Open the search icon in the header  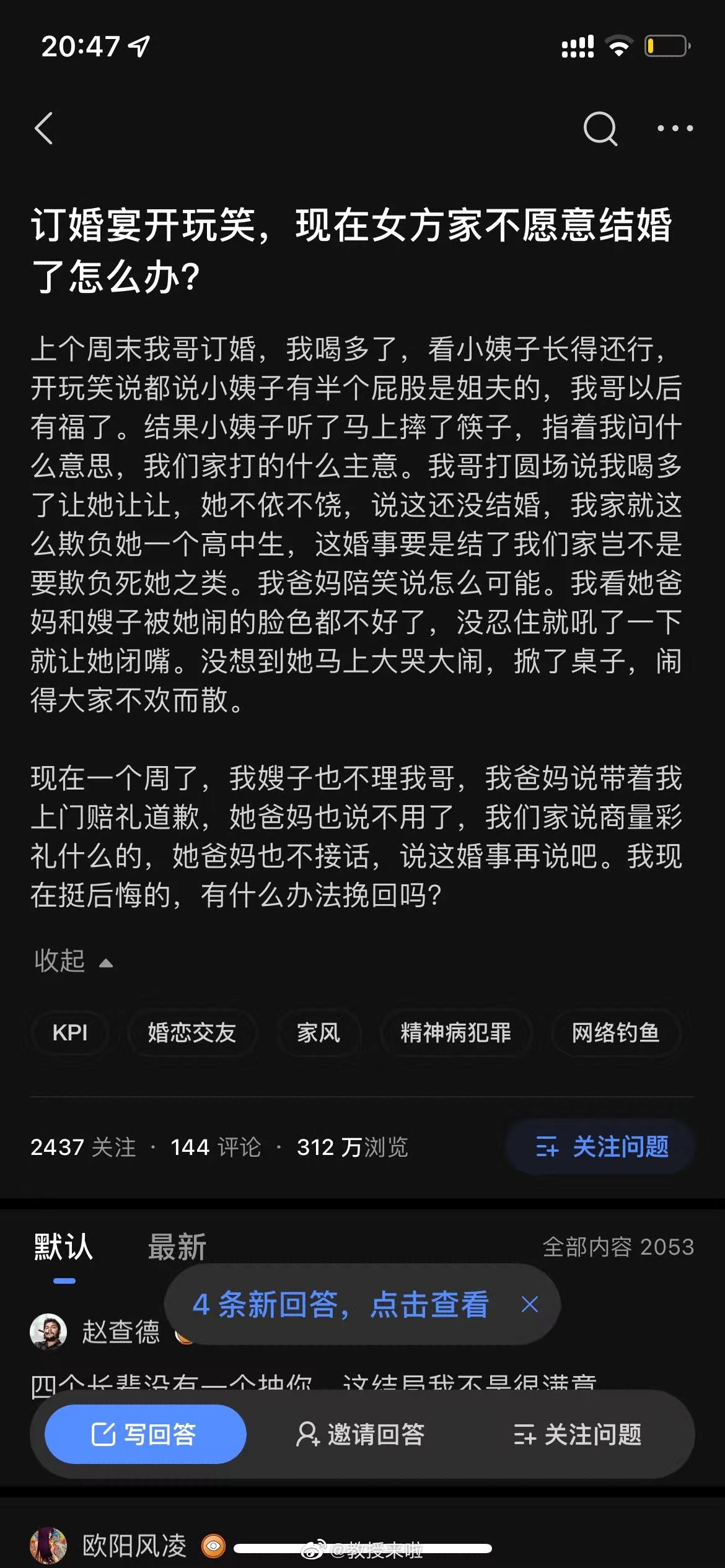tap(600, 128)
